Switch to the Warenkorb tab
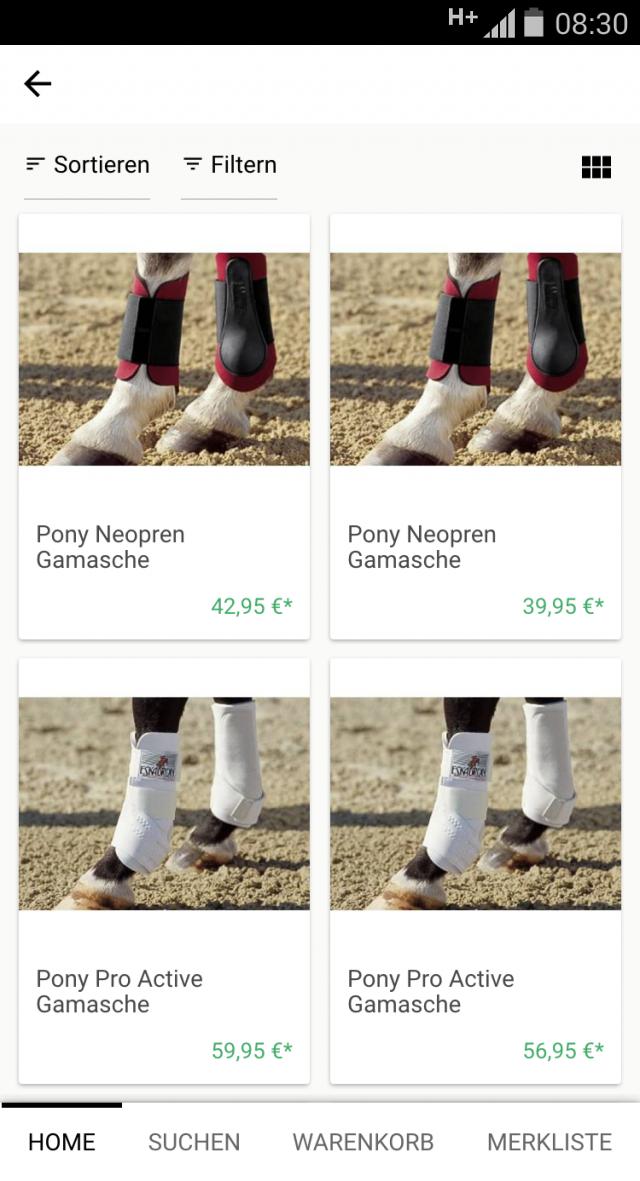The width and height of the screenshot is (640, 1181). 363,1142
